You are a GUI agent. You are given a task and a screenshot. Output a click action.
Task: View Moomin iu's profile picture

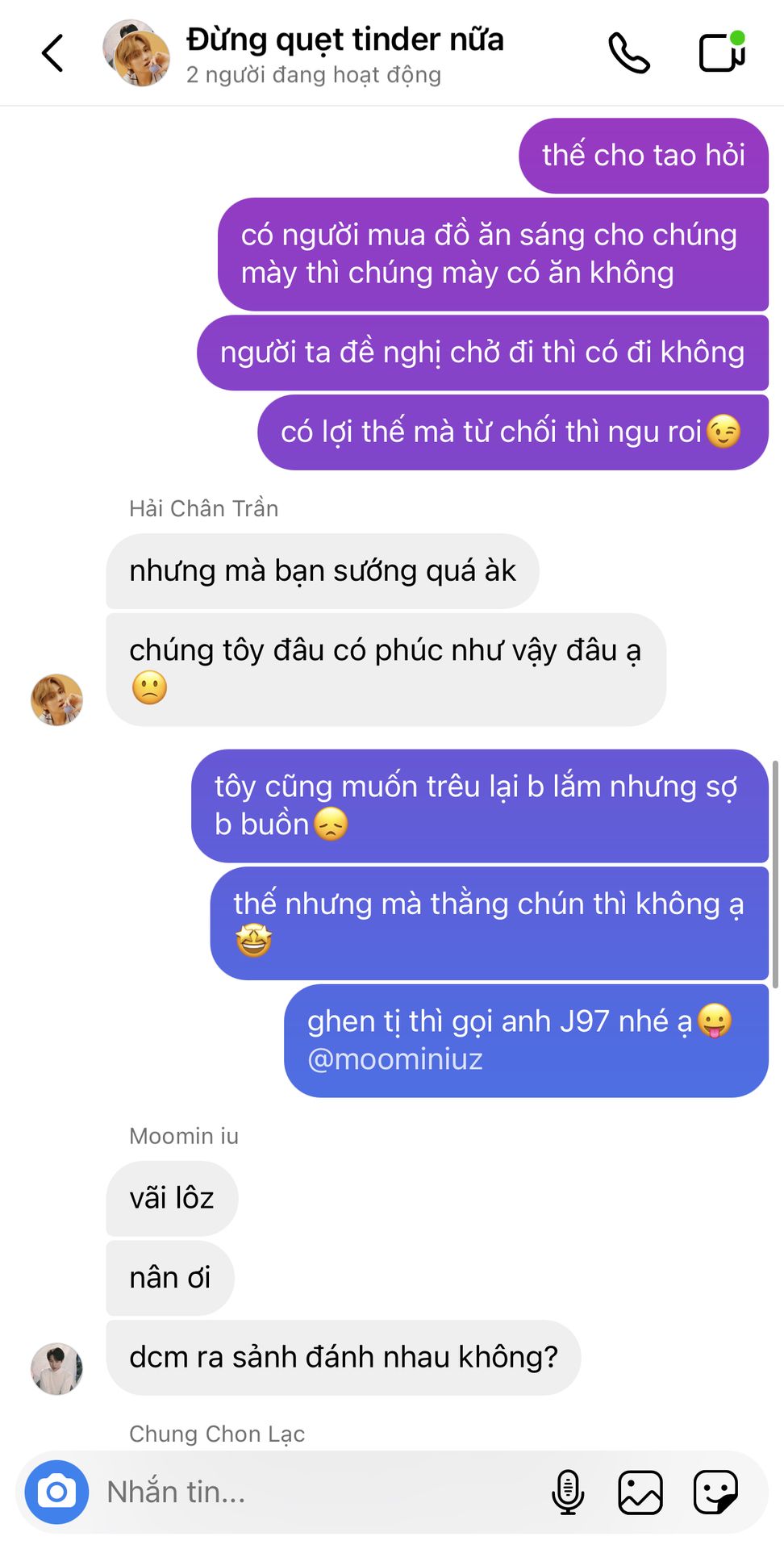coord(56,1369)
